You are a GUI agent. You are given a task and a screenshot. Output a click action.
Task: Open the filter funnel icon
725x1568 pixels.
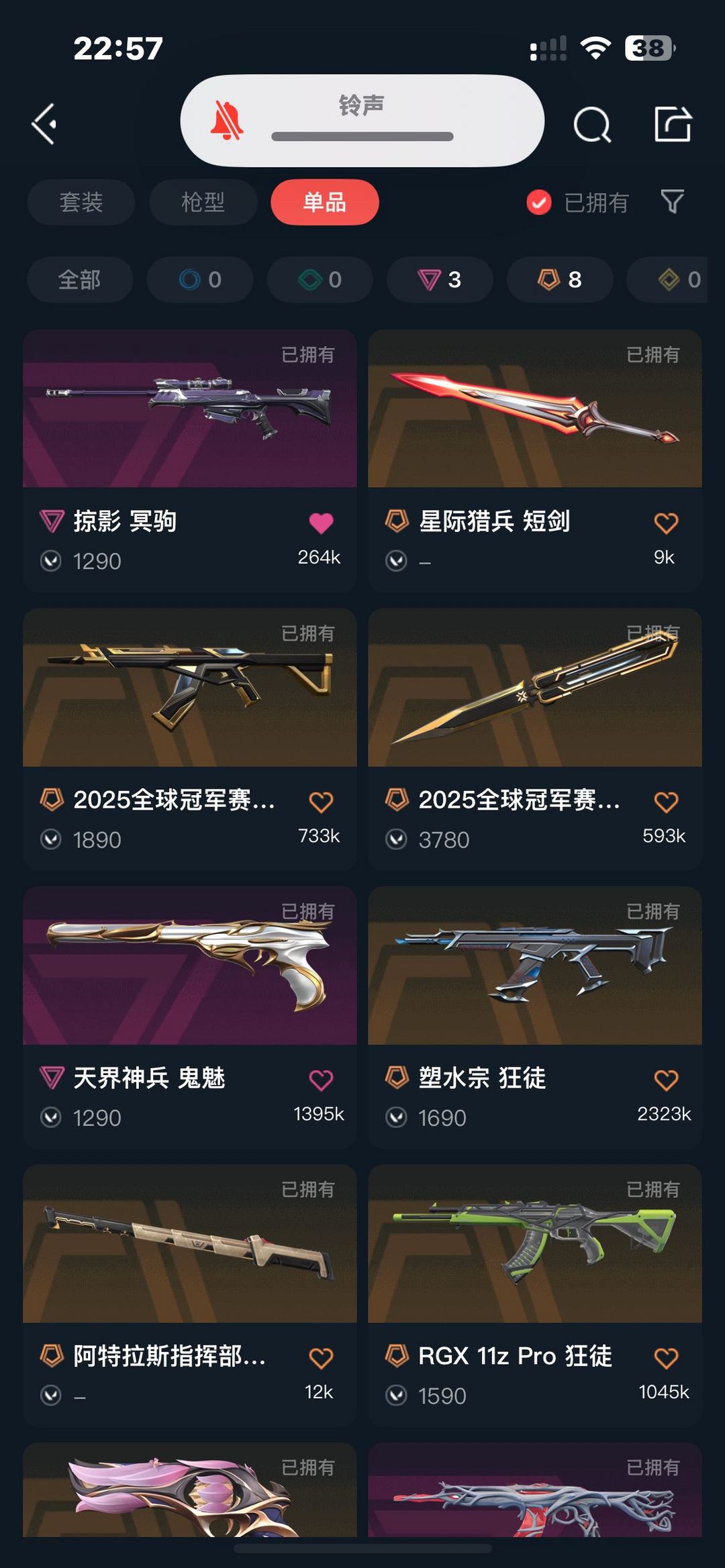[672, 201]
